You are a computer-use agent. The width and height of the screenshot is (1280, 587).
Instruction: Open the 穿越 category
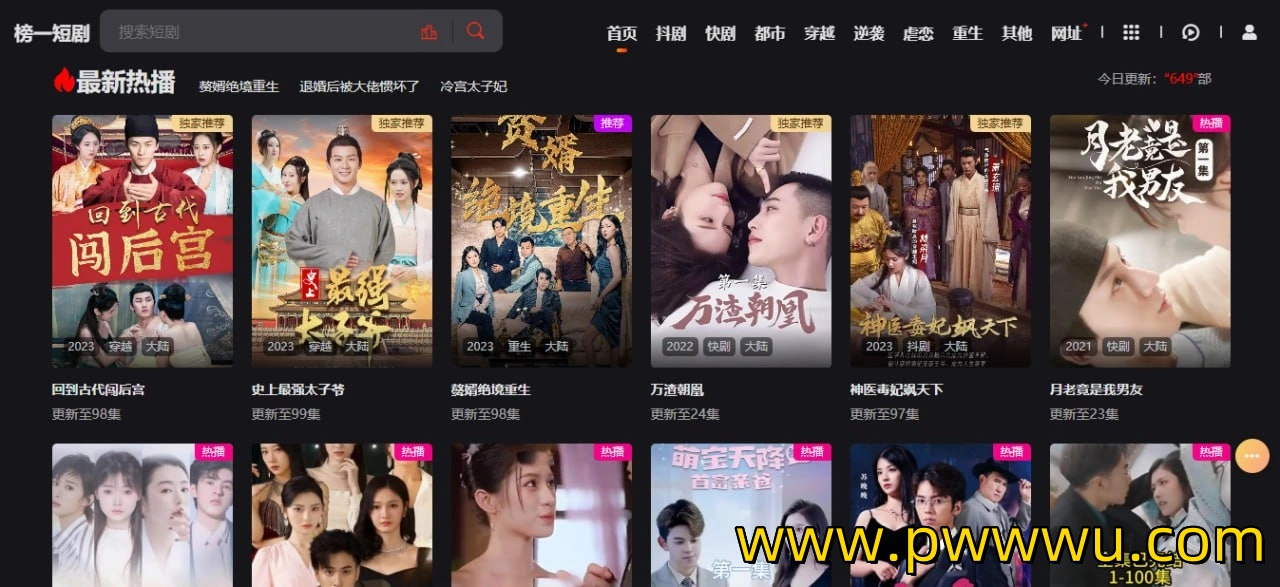819,33
